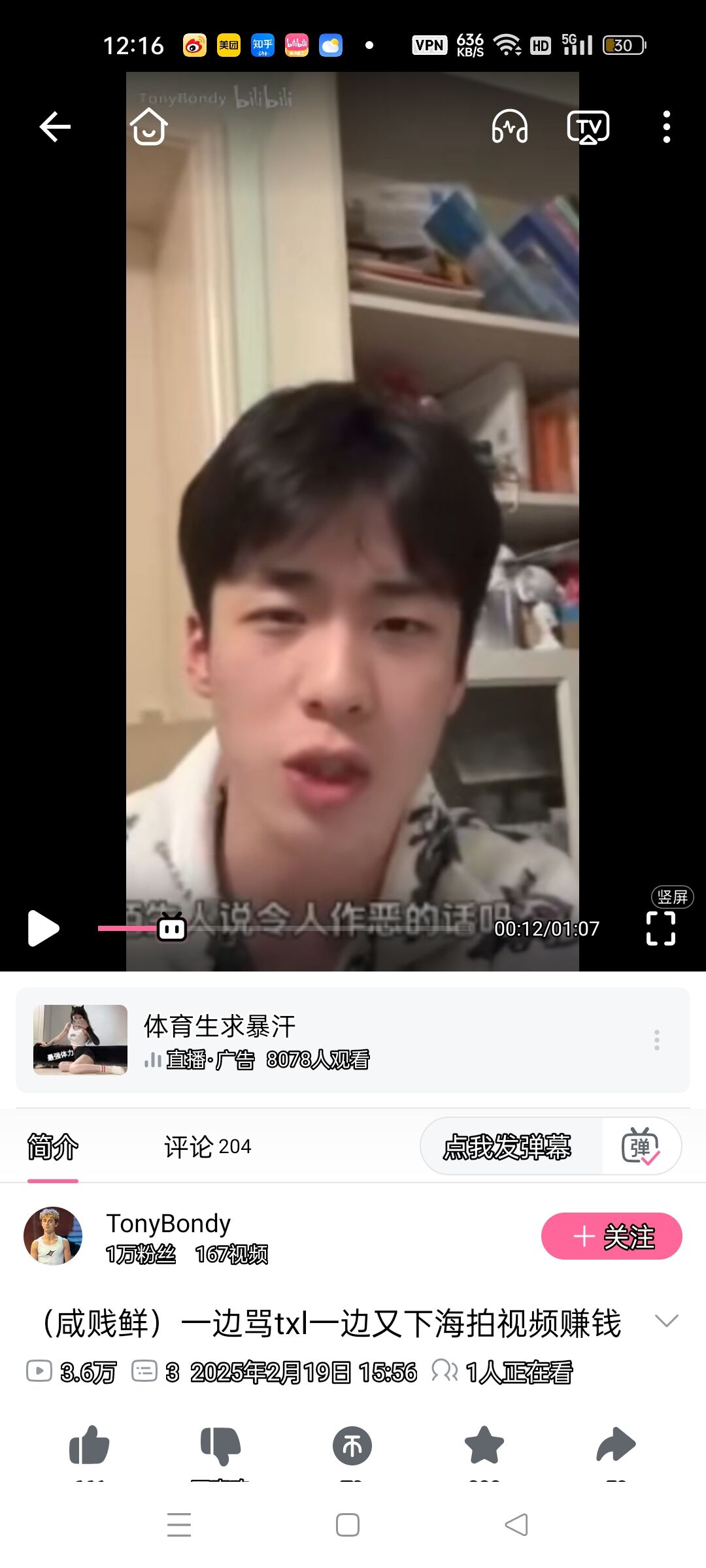Viewport: 706px width, 1568px height.
Task: Select the 简介 tab
Action: pyautogui.click(x=52, y=1147)
